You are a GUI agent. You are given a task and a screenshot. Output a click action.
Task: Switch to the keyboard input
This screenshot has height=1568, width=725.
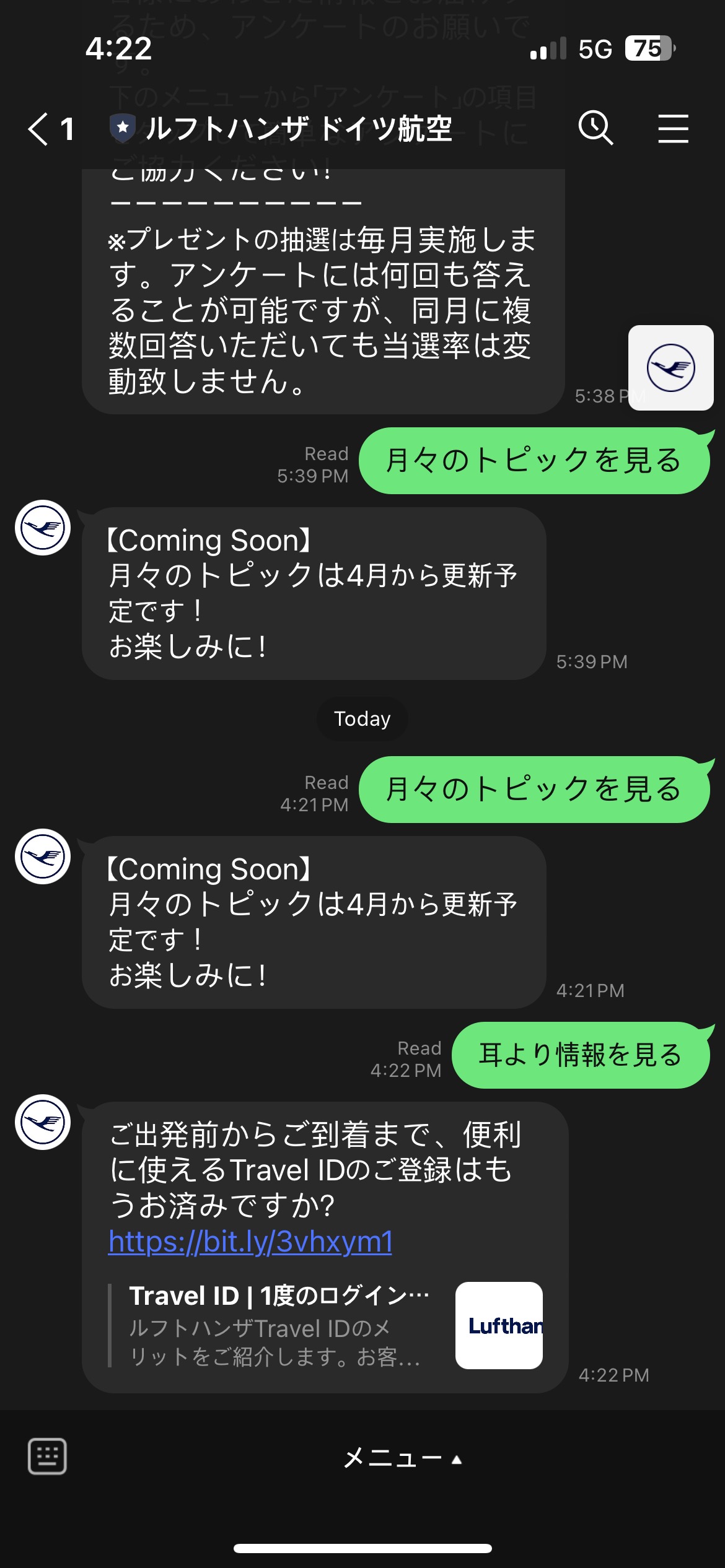47,1457
